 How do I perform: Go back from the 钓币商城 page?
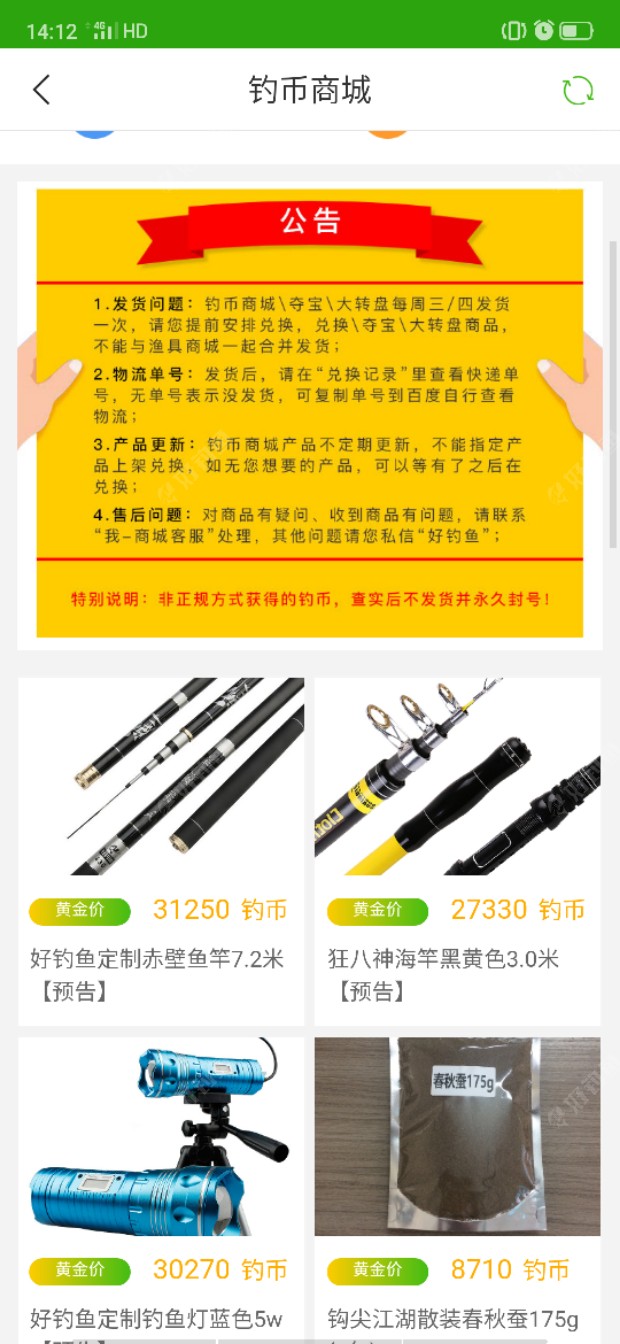point(41,90)
